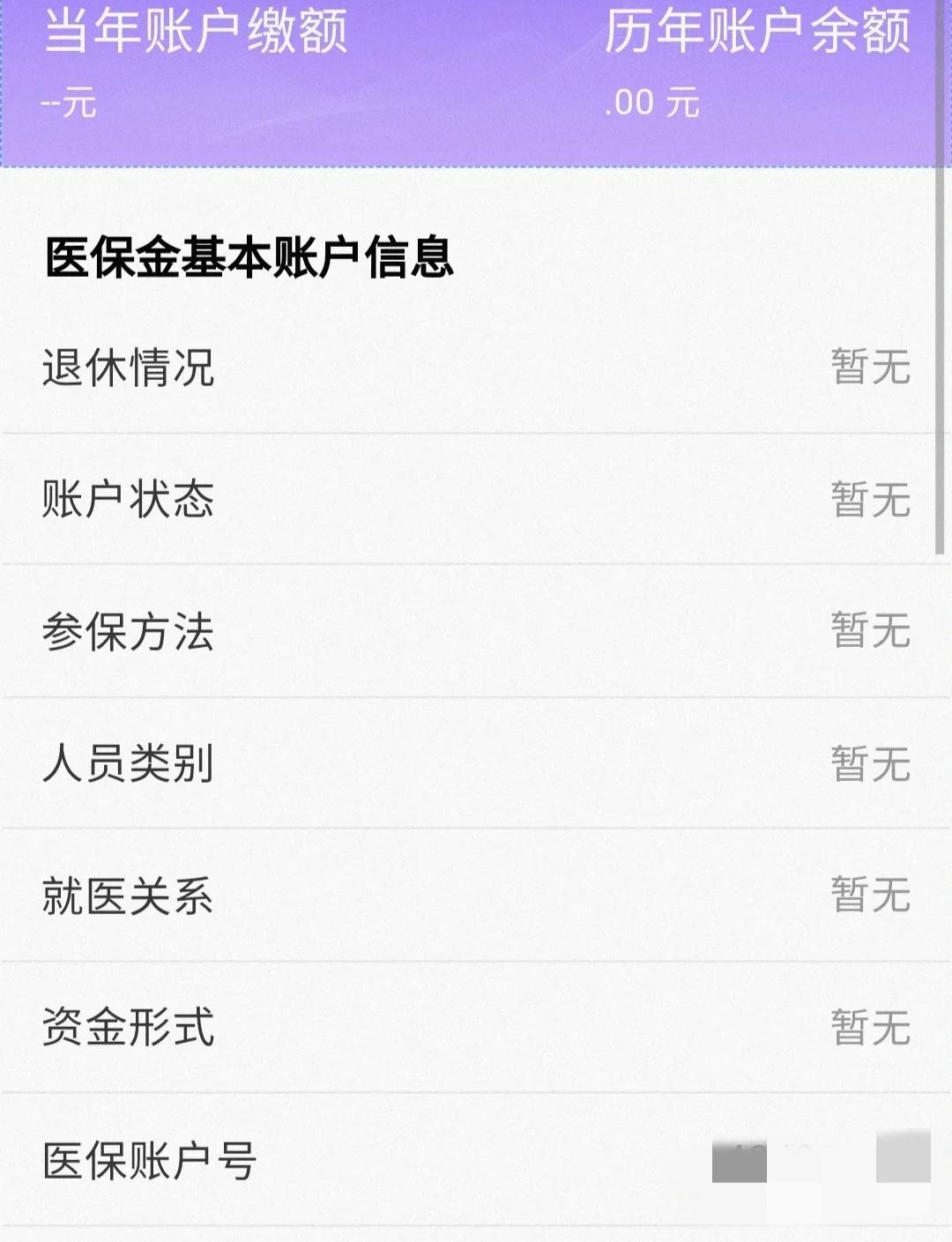Click 暂无 beside 账户状态
The width and height of the screenshot is (952, 1242).
coord(869,501)
